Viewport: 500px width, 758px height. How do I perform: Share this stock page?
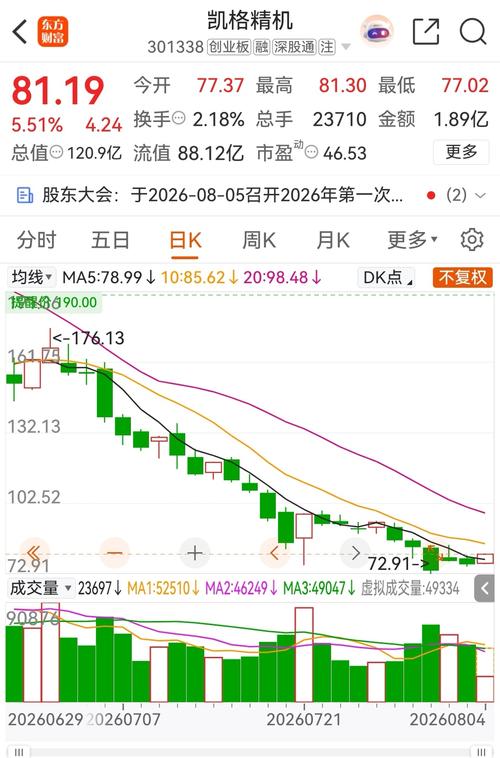426,32
